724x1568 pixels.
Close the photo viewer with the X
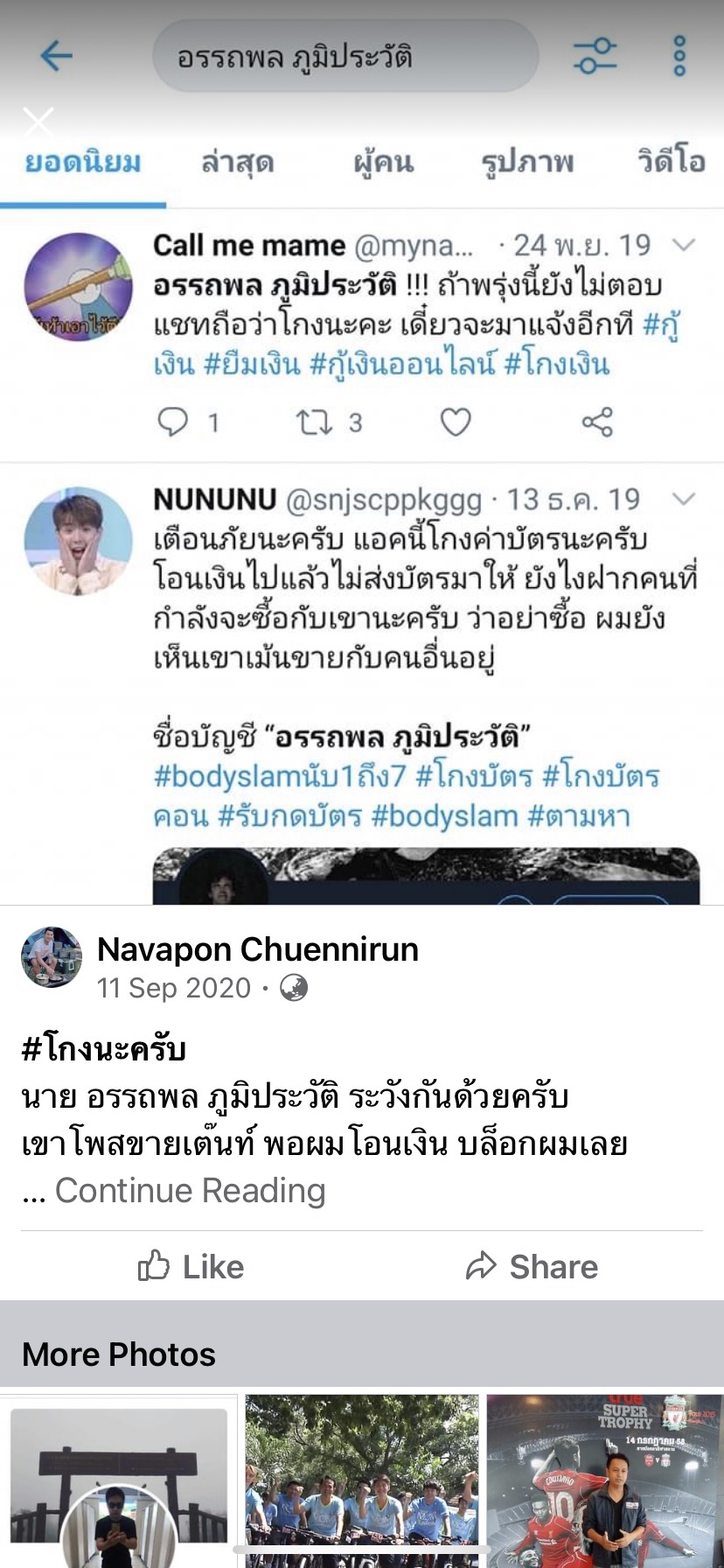[38, 122]
